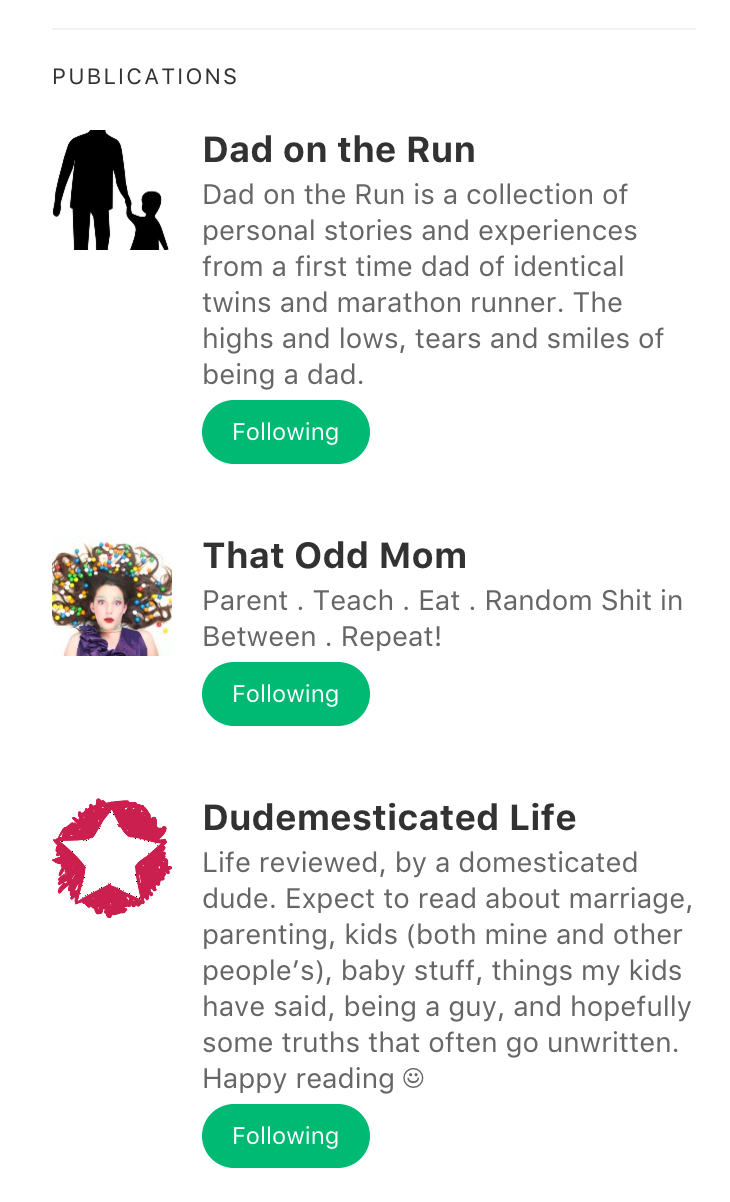Tap Following under That Odd Mom
Screen dimensions: 730x1202
286,694
